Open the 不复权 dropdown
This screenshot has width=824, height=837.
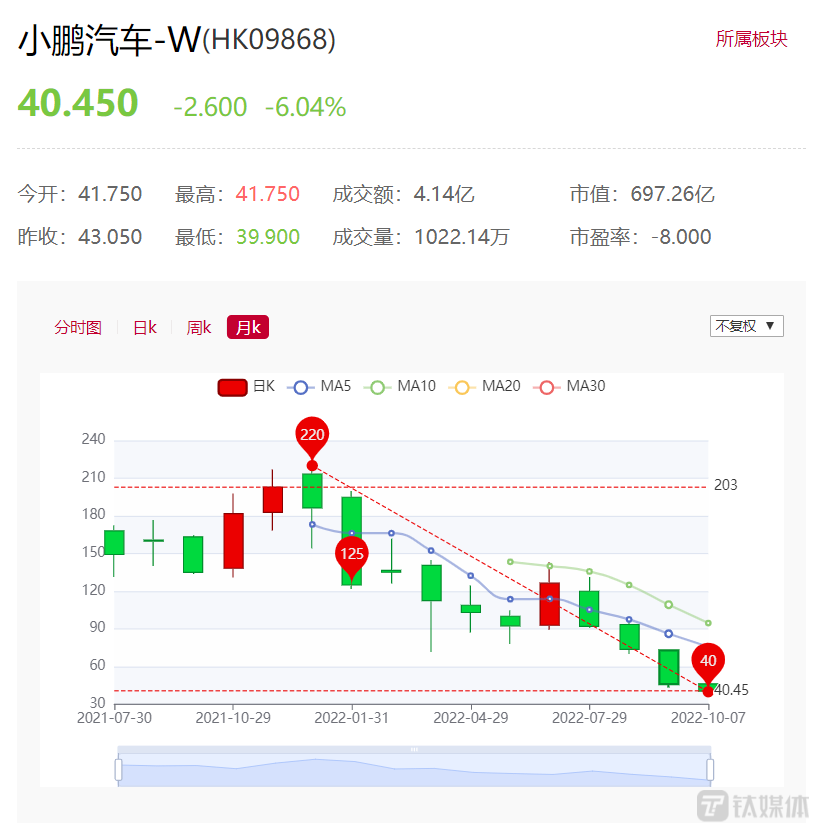pos(746,326)
